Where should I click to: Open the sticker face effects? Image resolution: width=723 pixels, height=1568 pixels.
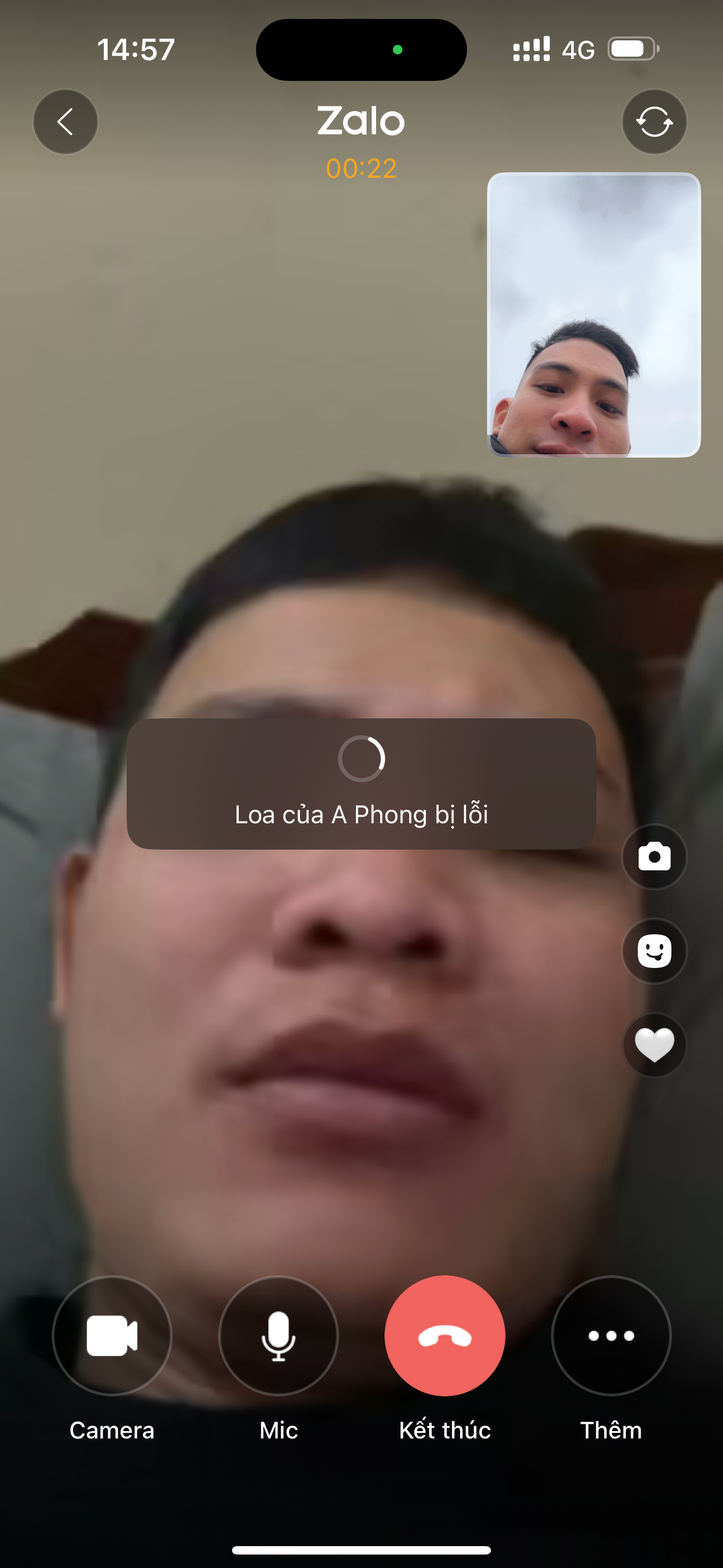pos(654,951)
